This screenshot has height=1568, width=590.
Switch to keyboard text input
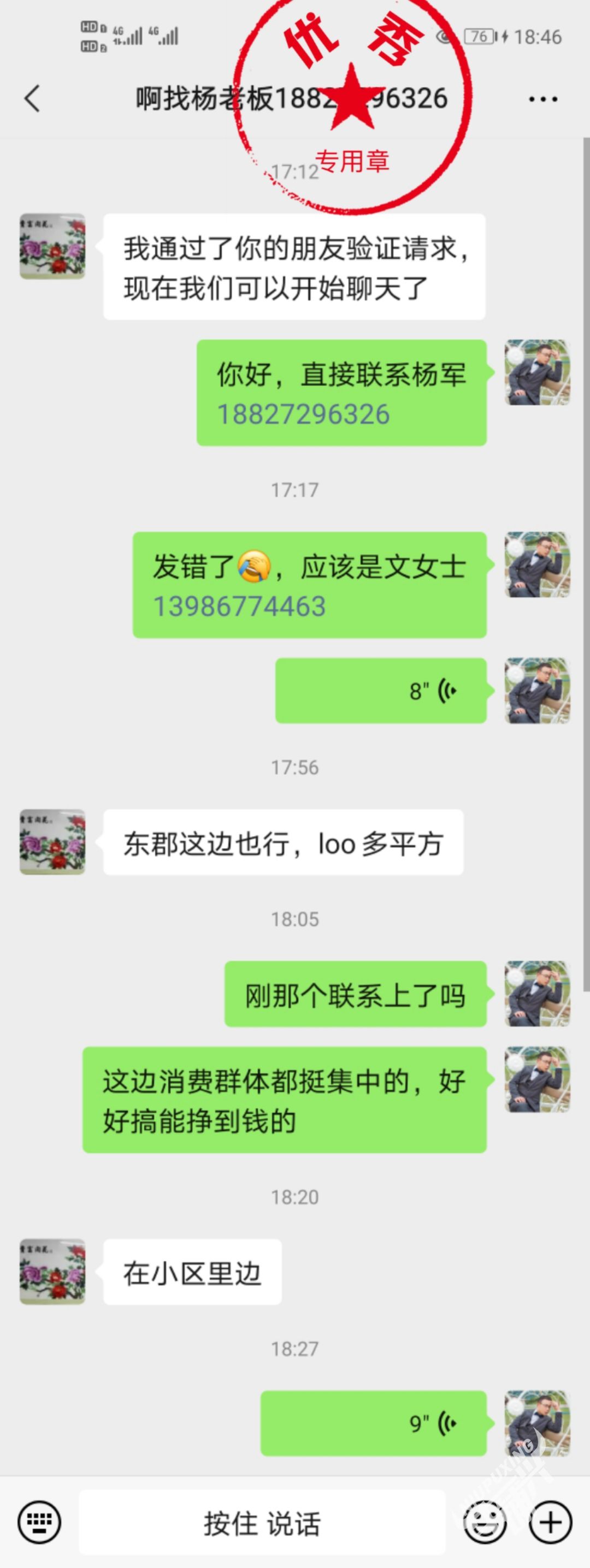[39, 1522]
